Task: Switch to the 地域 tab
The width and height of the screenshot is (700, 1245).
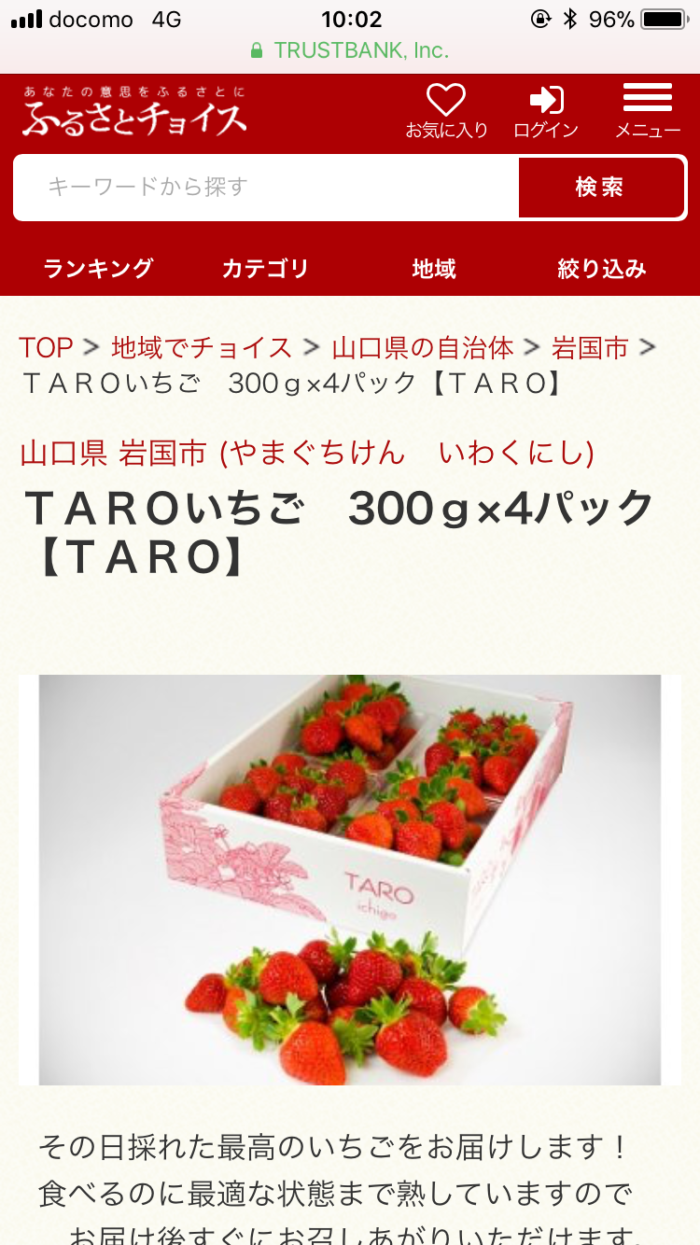Action: (x=434, y=268)
